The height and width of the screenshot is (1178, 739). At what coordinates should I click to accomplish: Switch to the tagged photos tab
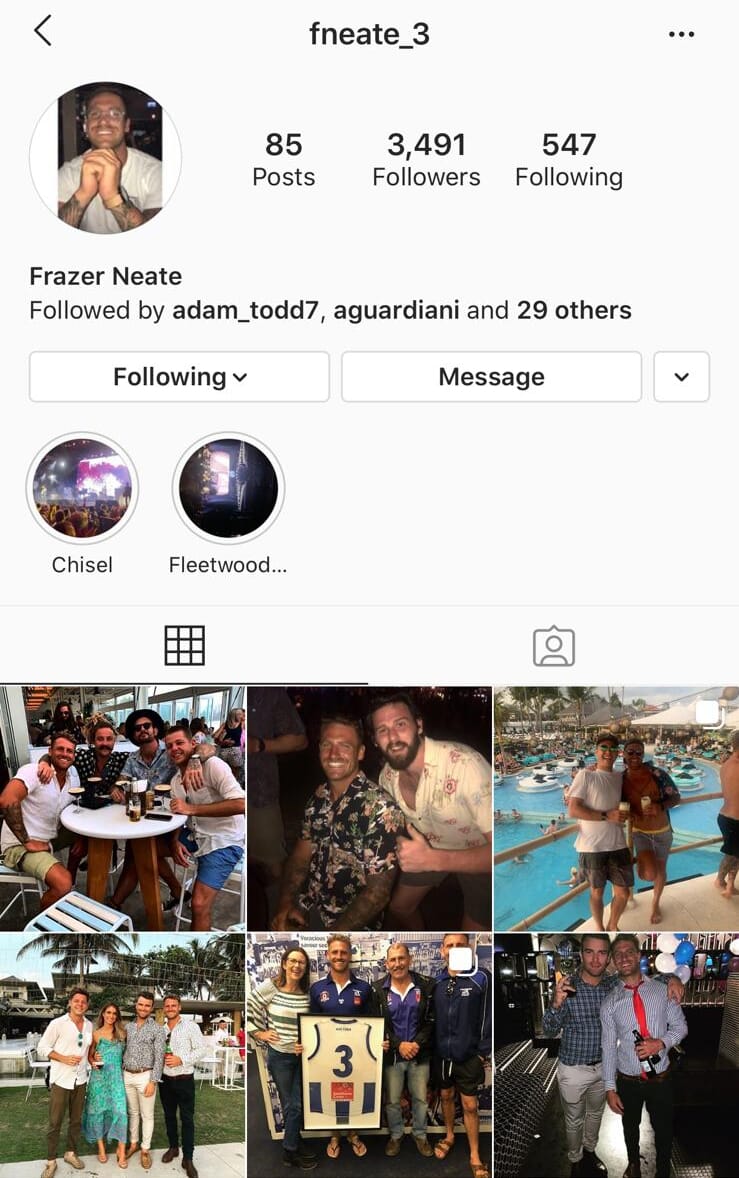553,646
